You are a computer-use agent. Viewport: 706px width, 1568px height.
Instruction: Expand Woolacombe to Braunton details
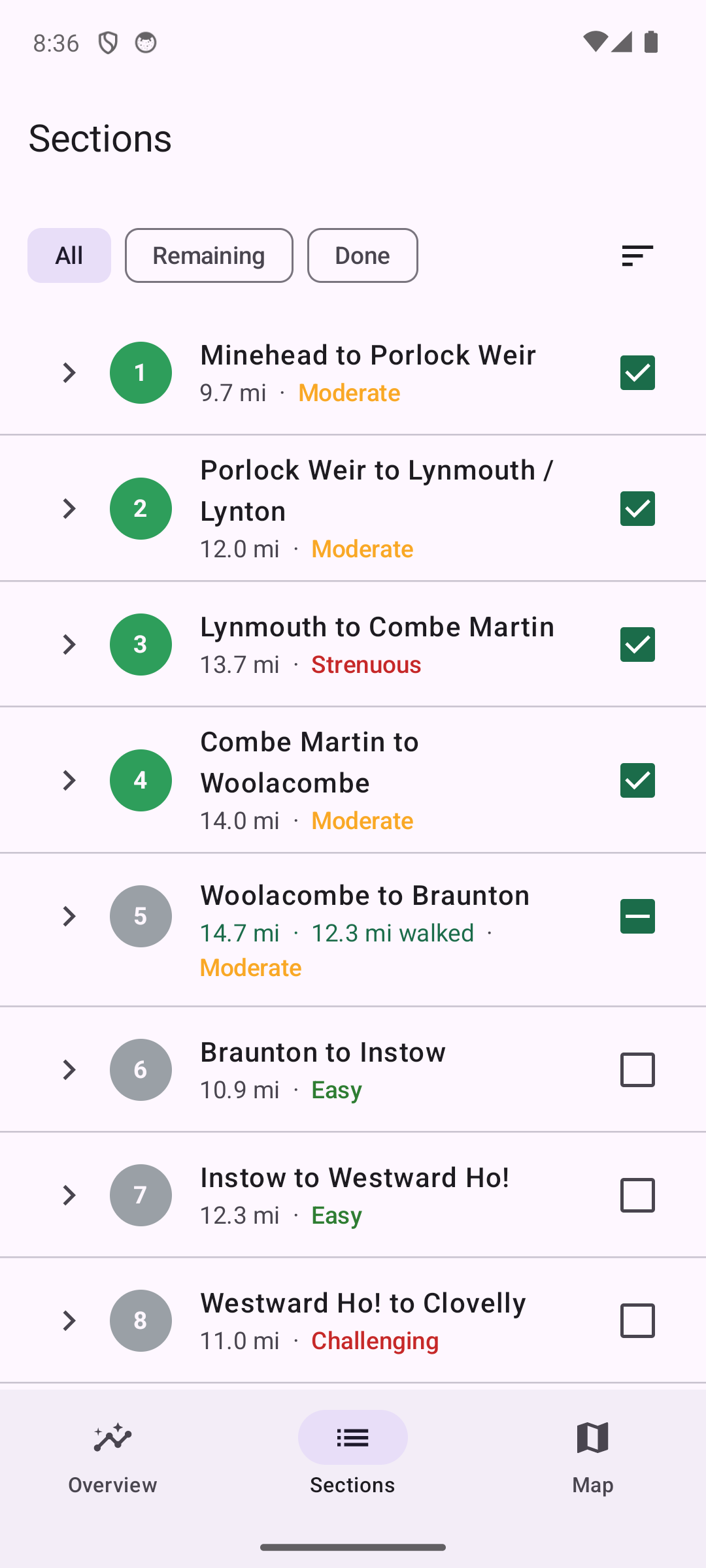[69, 916]
